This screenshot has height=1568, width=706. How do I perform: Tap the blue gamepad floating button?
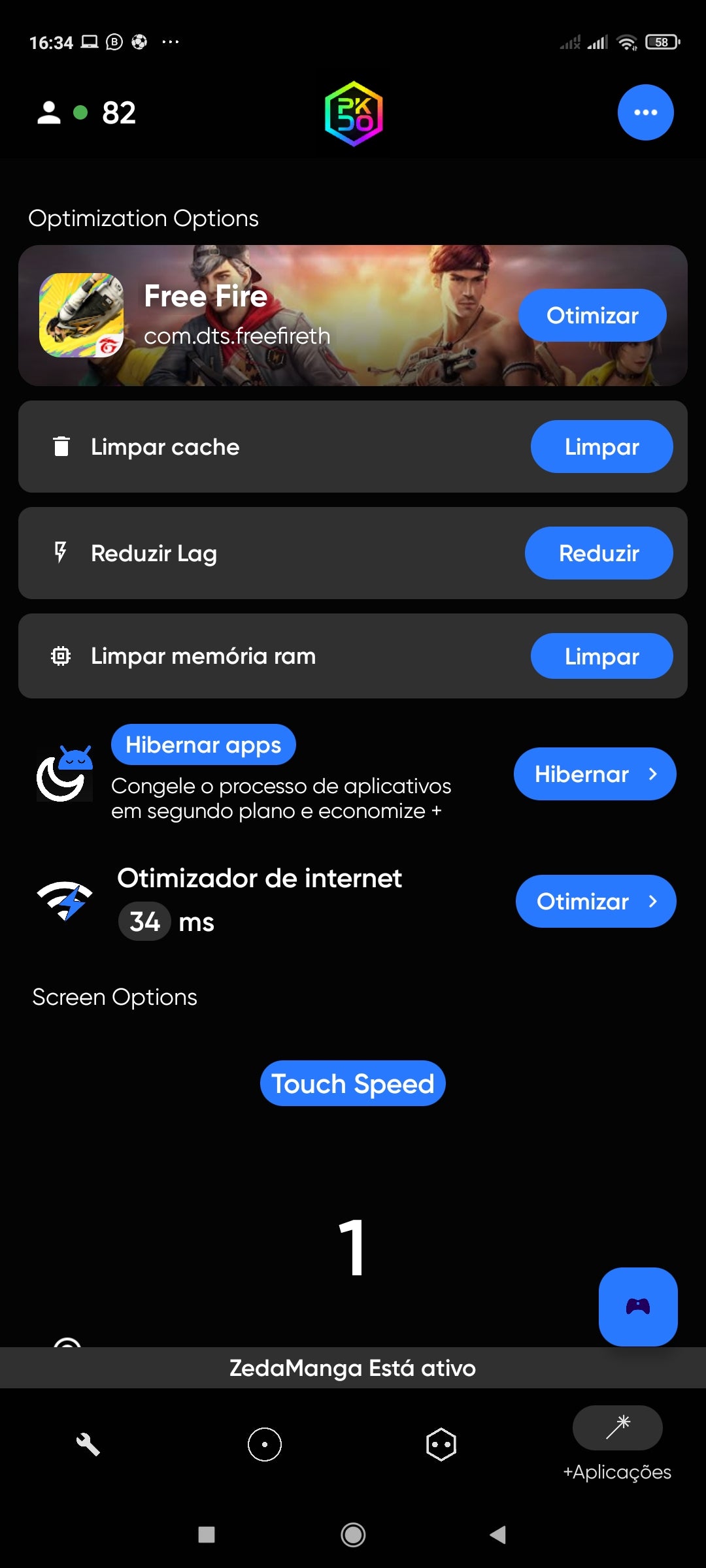tap(638, 1308)
